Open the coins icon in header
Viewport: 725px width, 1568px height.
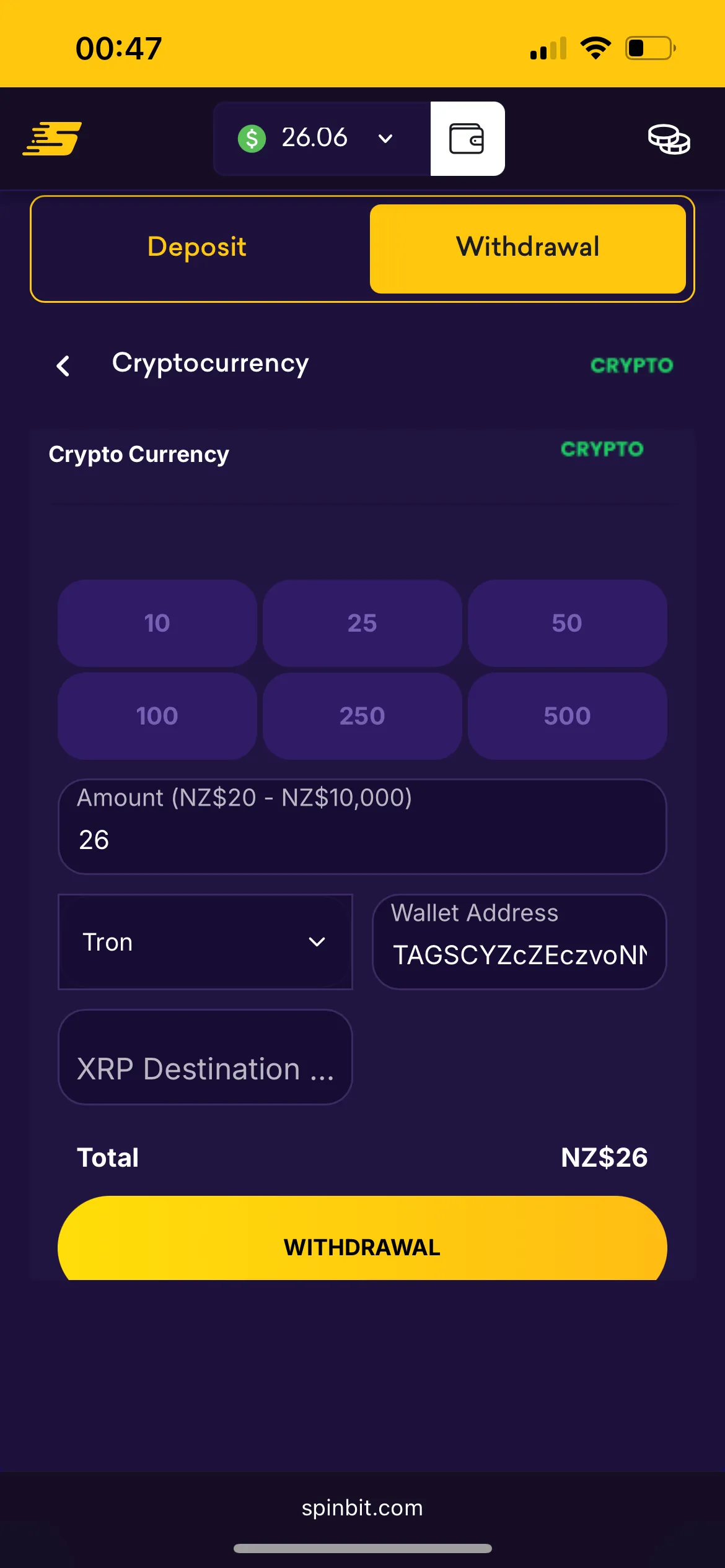(x=669, y=139)
